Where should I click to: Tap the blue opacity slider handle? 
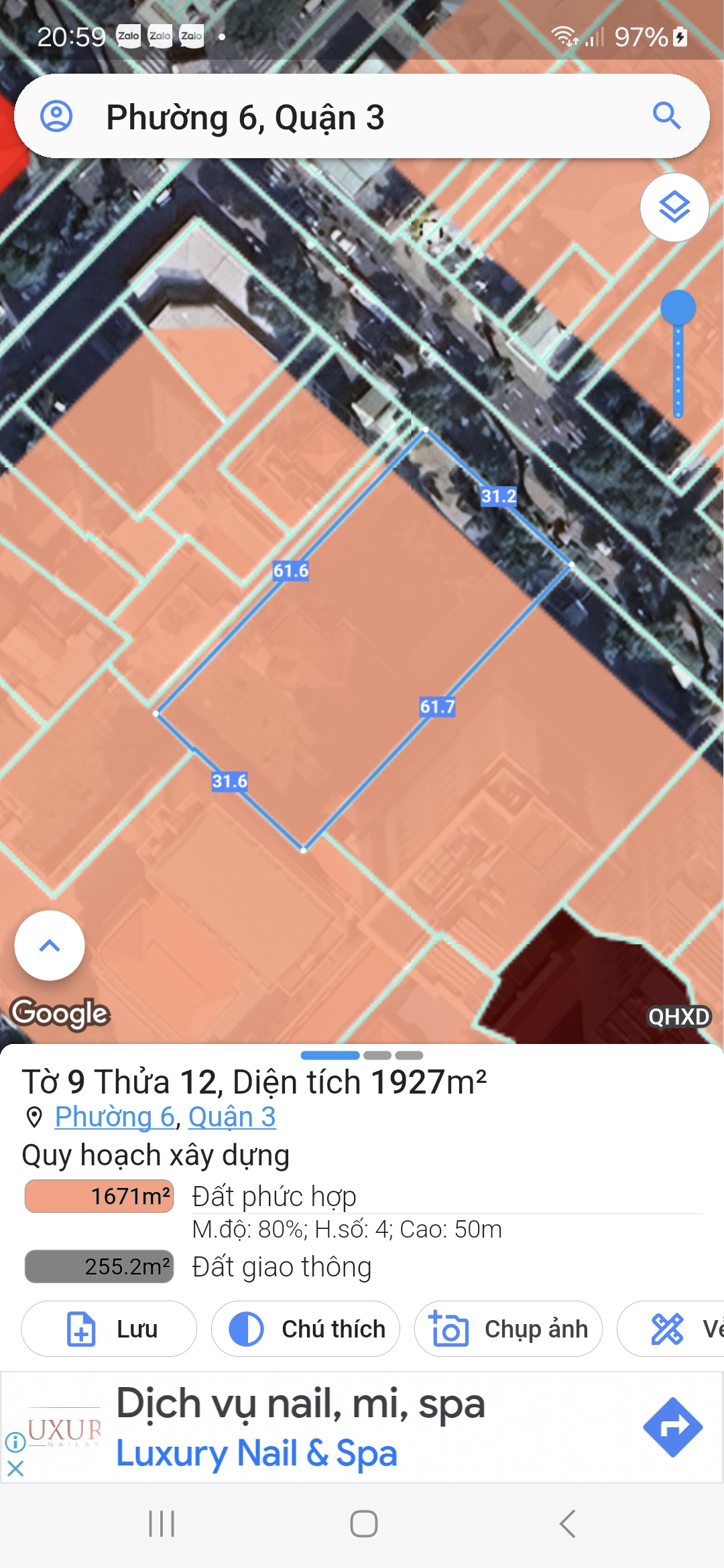[678, 308]
